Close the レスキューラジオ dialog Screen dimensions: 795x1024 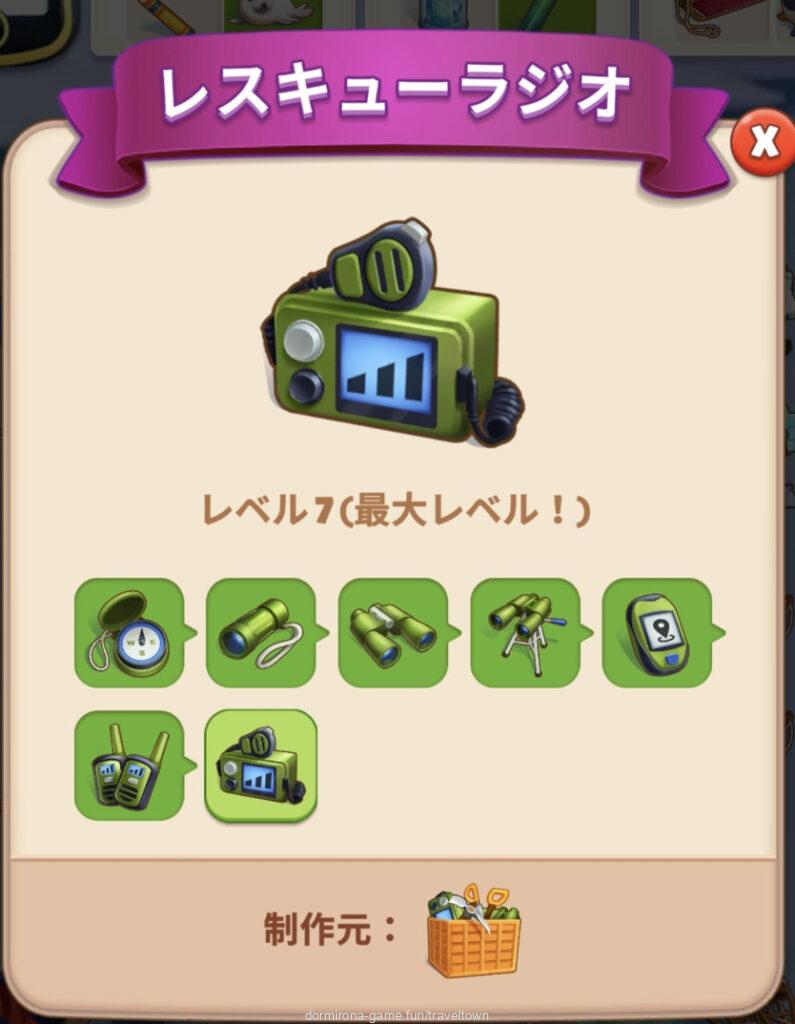click(764, 144)
